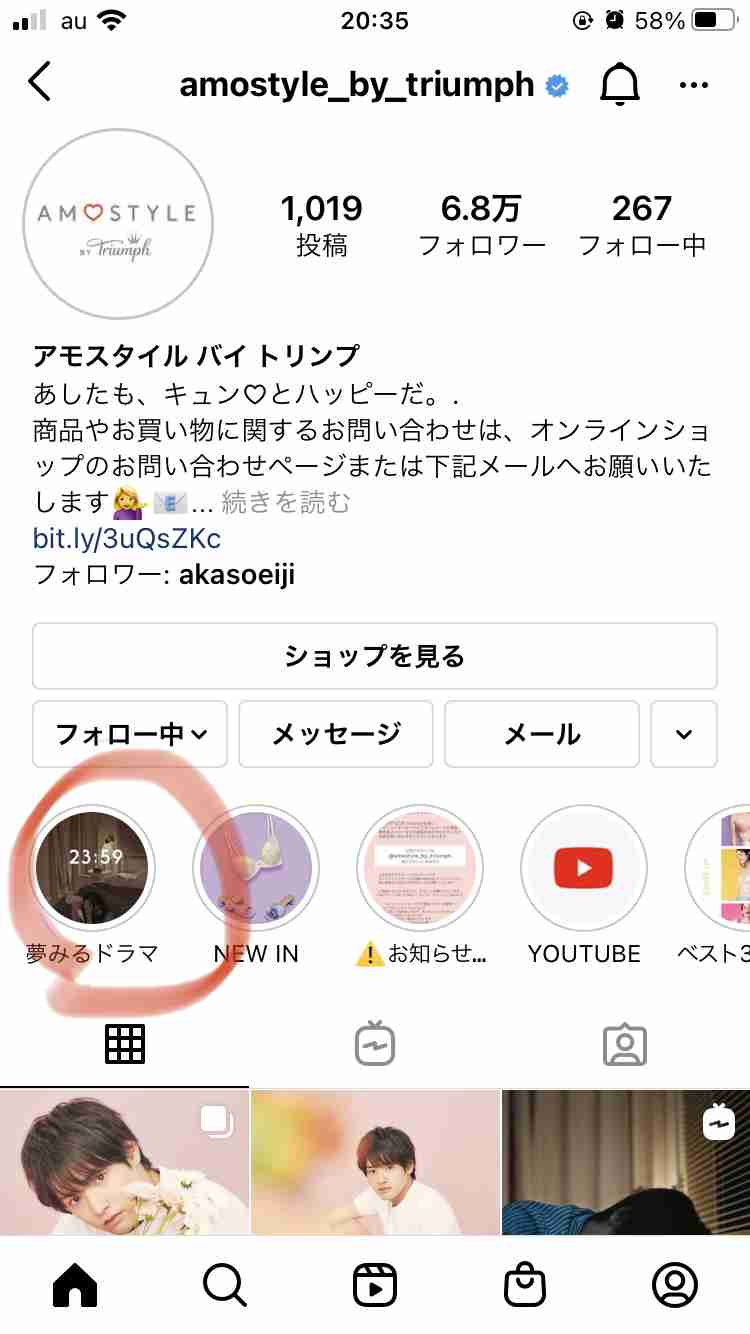Open the お知らせ story highlight
The image size is (750, 1334).
tap(420, 867)
